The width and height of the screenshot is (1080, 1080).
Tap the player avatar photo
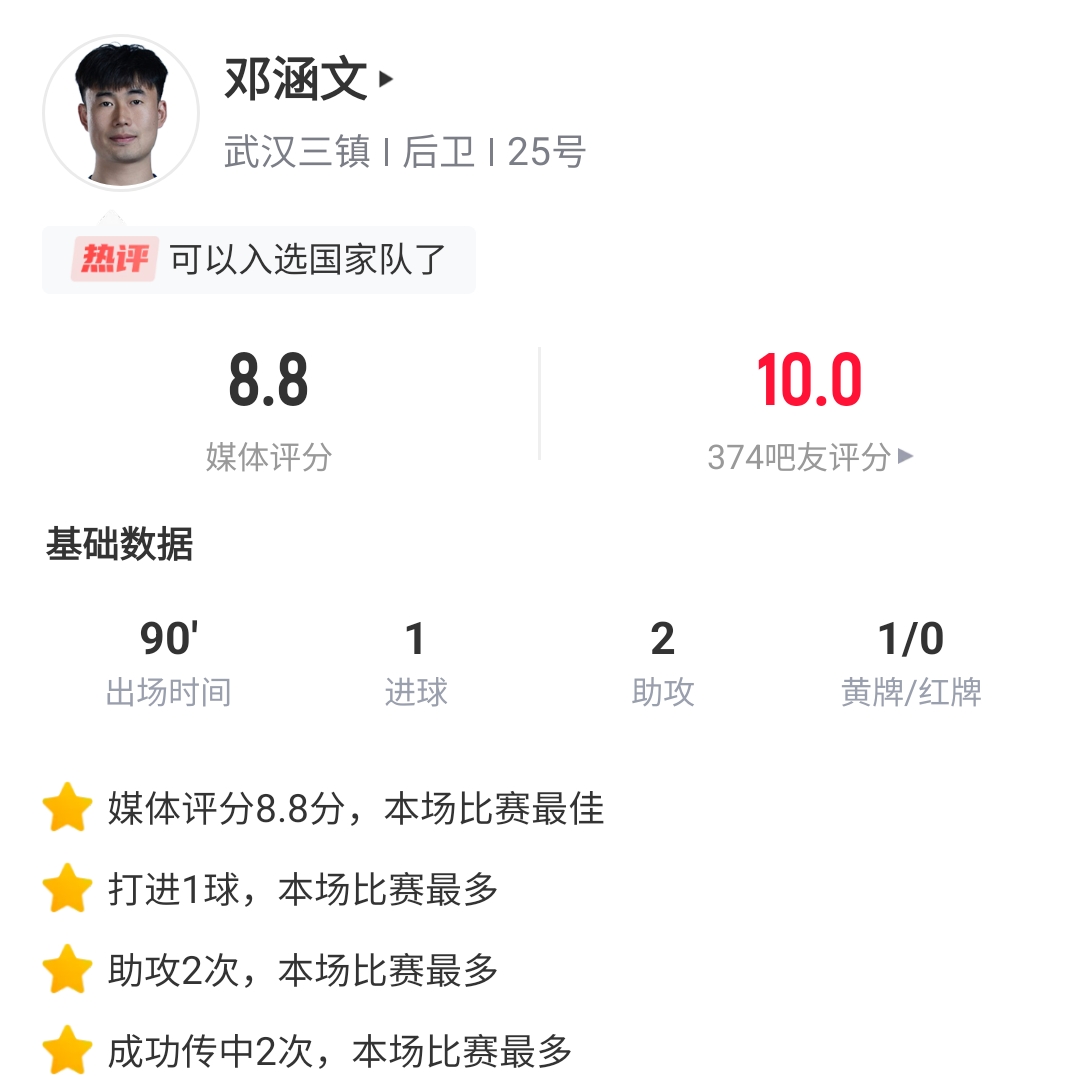121,113
